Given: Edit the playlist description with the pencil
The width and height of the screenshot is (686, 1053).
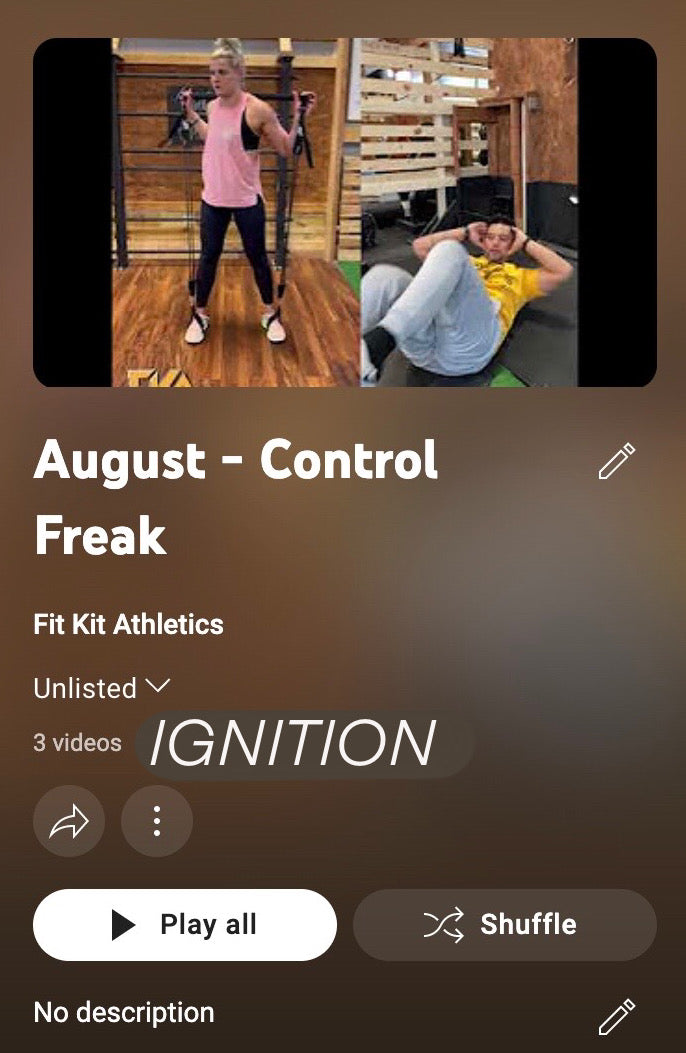Looking at the screenshot, I should pyautogui.click(x=616, y=1015).
